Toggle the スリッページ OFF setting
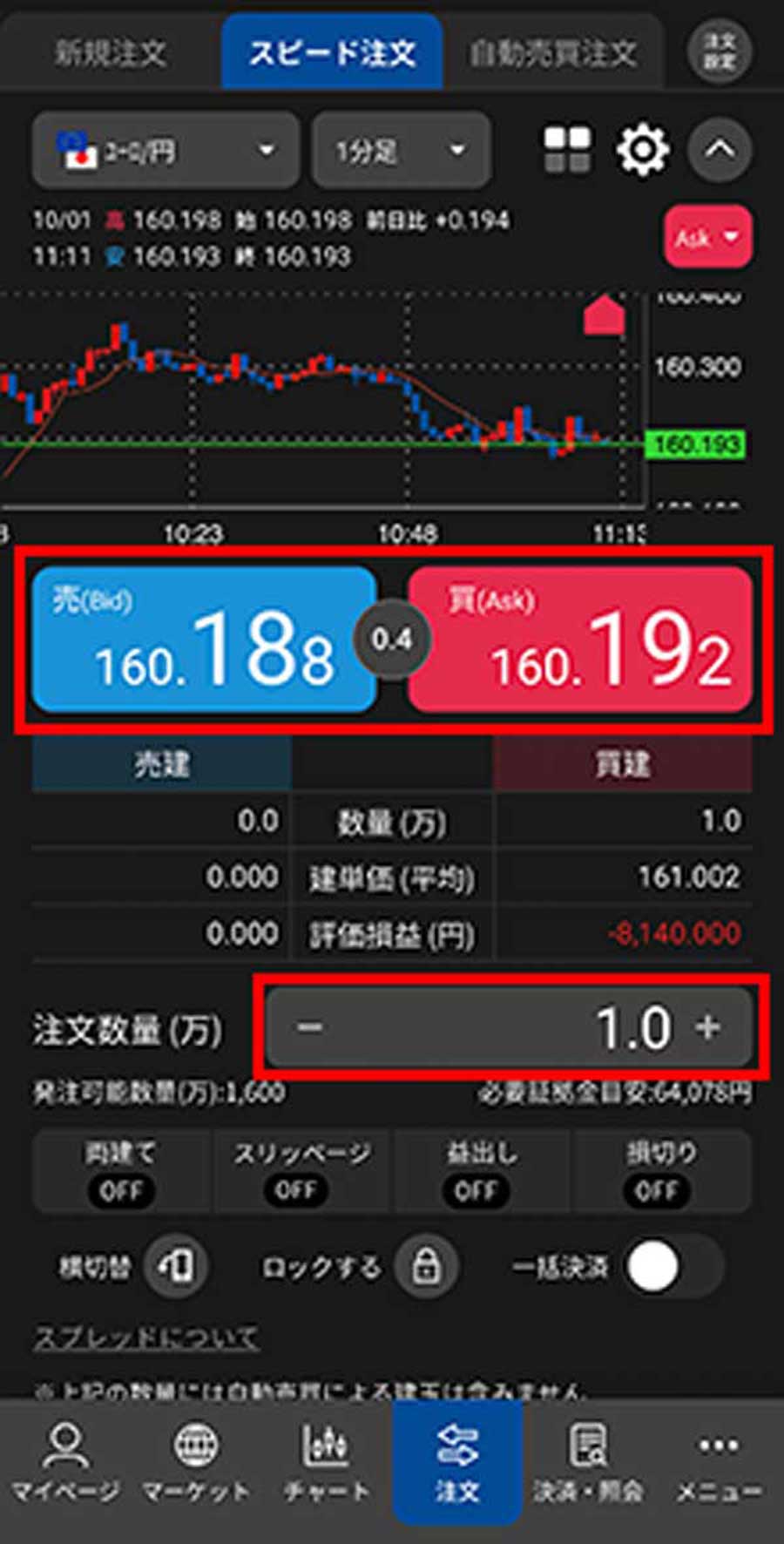784x1544 pixels. click(x=301, y=1172)
